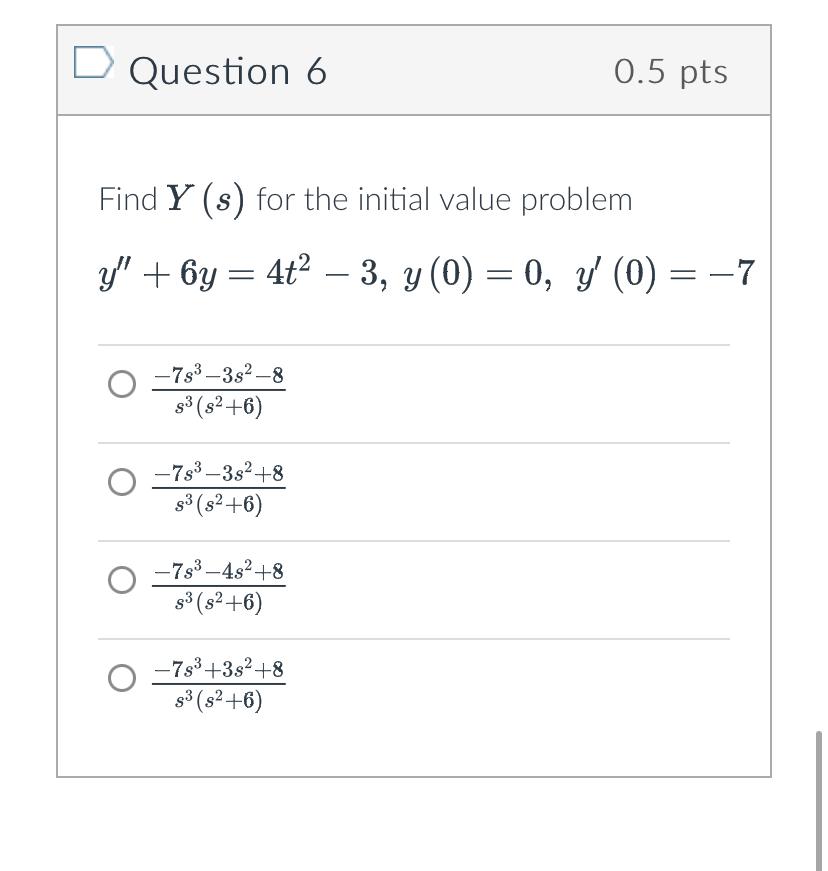Select radio button for answer −7s³−3s²+8 over s³(s²+6)

point(121,482)
